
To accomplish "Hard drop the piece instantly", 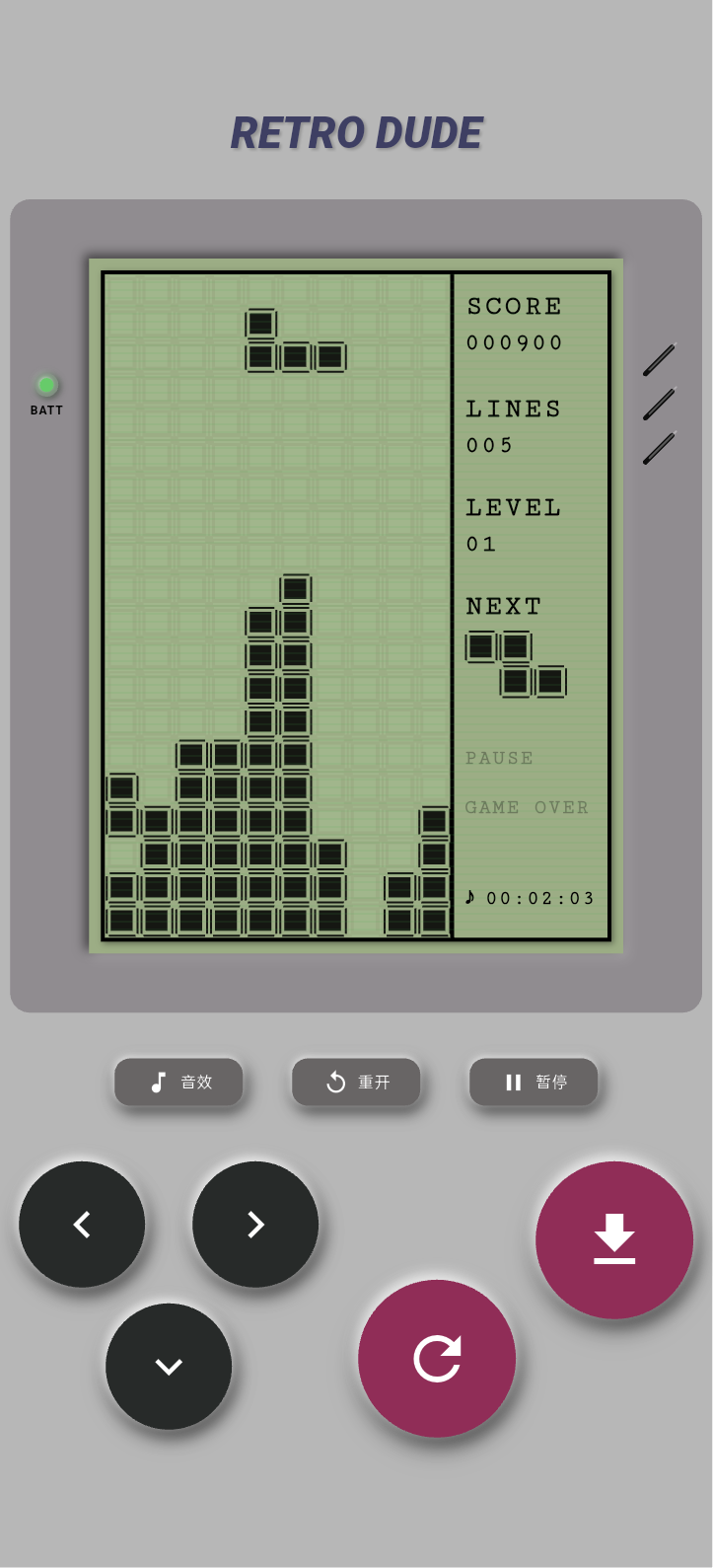I will tap(614, 1240).
